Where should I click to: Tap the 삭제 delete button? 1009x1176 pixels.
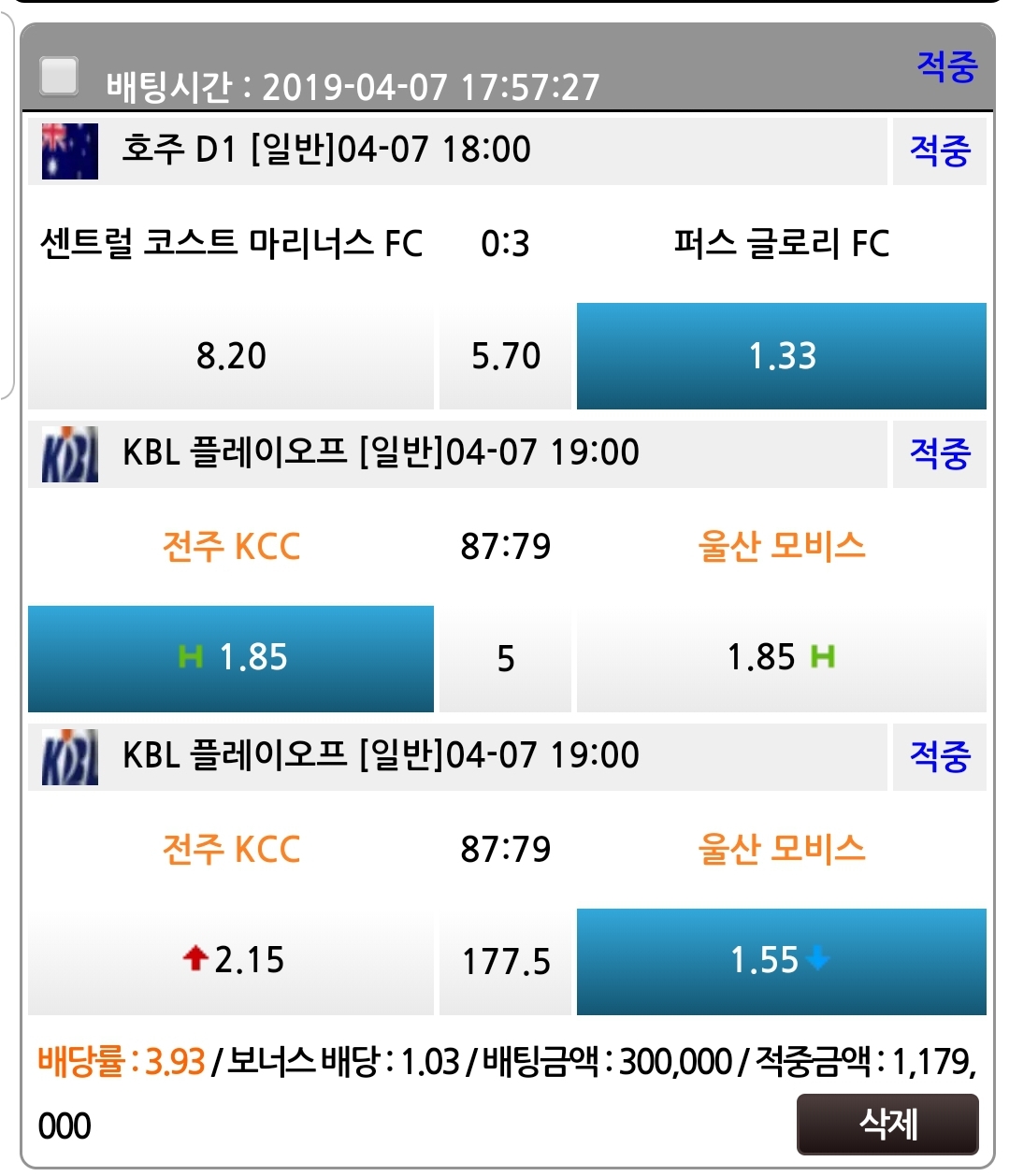pyautogui.click(x=886, y=1124)
